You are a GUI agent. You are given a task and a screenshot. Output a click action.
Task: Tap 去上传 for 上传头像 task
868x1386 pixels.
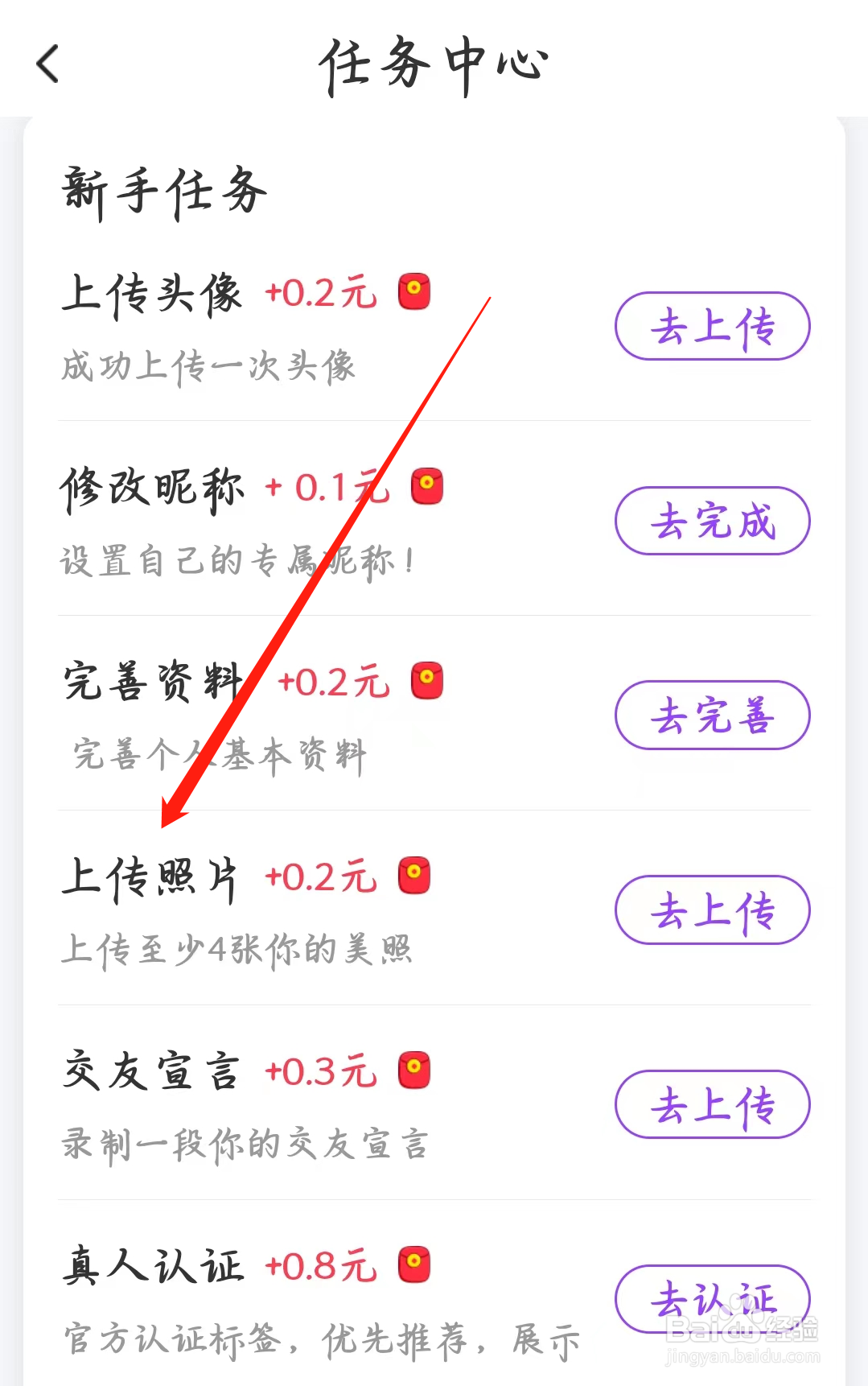pos(712,326)
